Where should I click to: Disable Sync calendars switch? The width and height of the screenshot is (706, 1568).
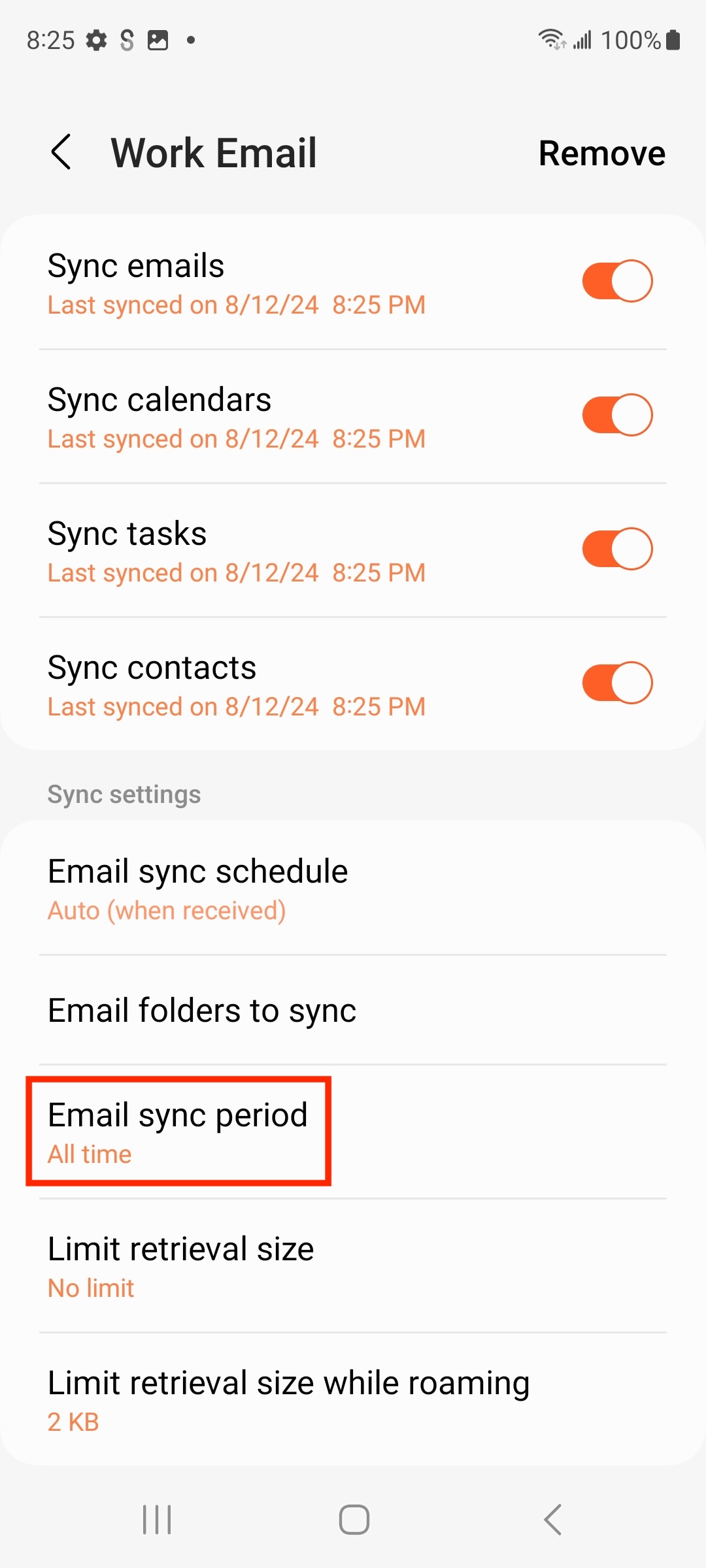pyautogui.click(x=617, y=415)
